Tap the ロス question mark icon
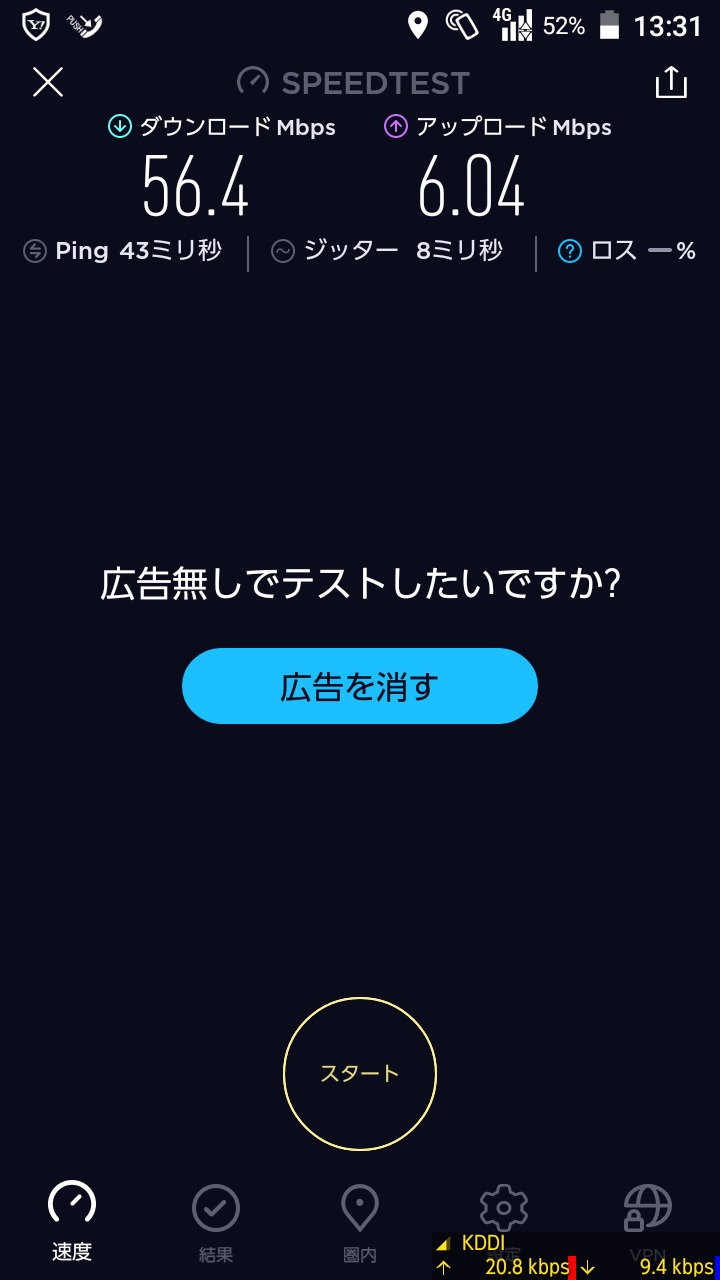This screenshot has height=1280, width=720. (570, 251)
